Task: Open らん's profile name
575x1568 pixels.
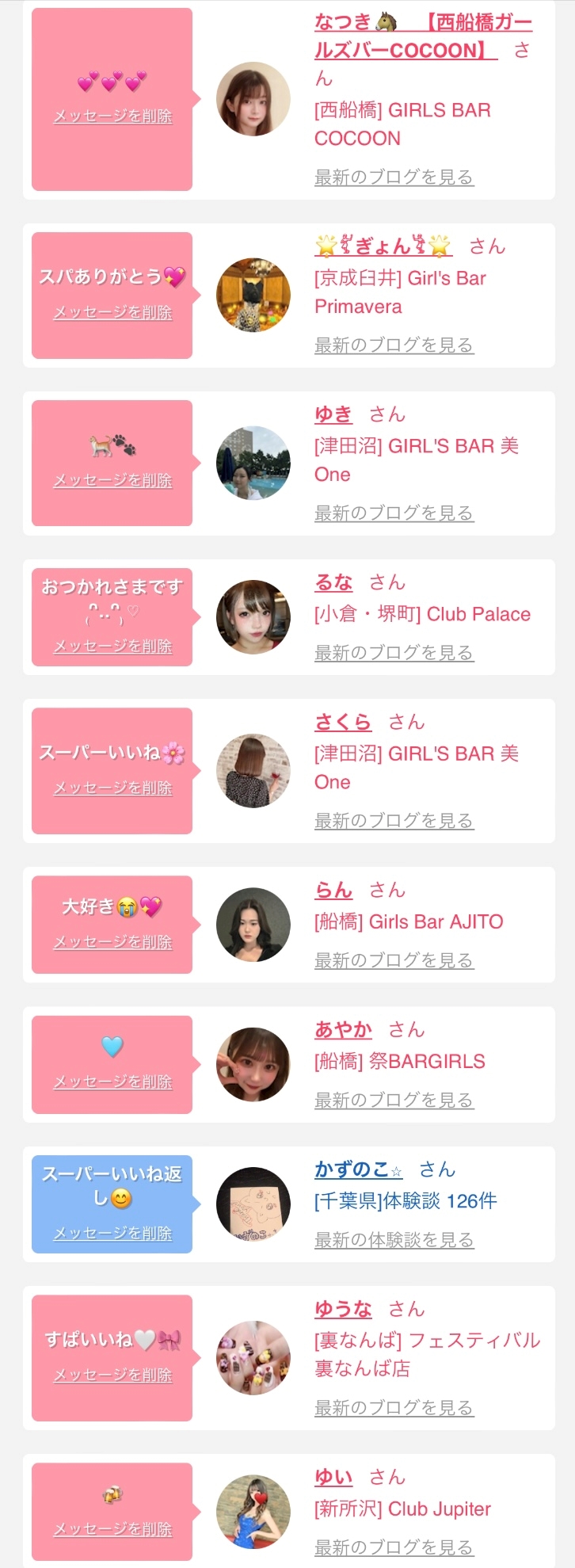Action: (333, 889)
